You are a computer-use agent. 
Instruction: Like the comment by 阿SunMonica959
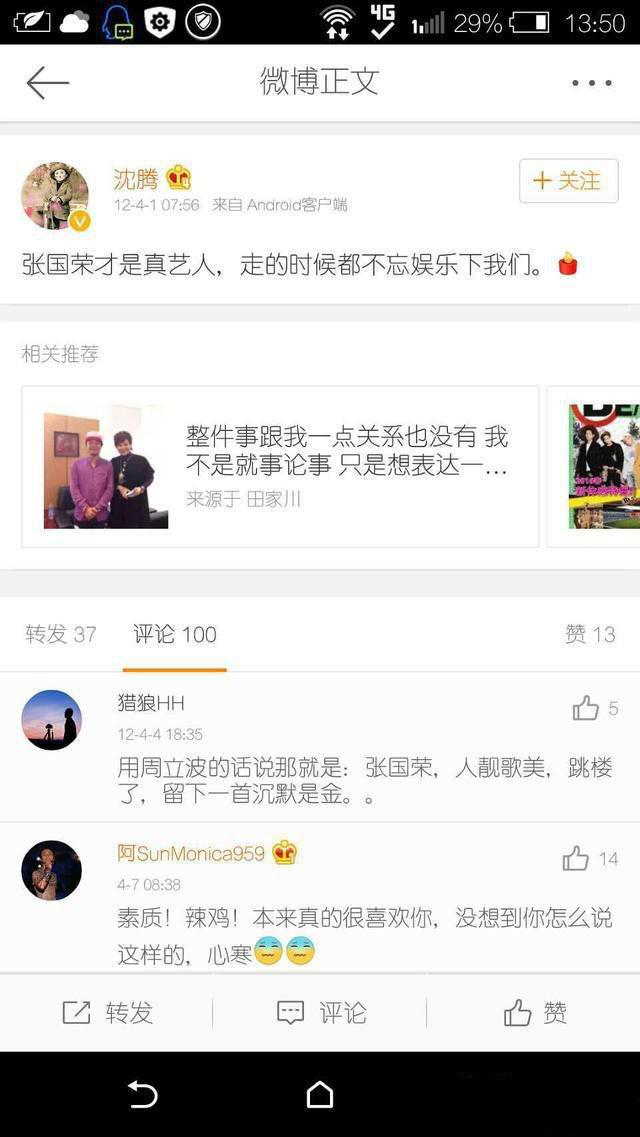click(x=577, y=858)
